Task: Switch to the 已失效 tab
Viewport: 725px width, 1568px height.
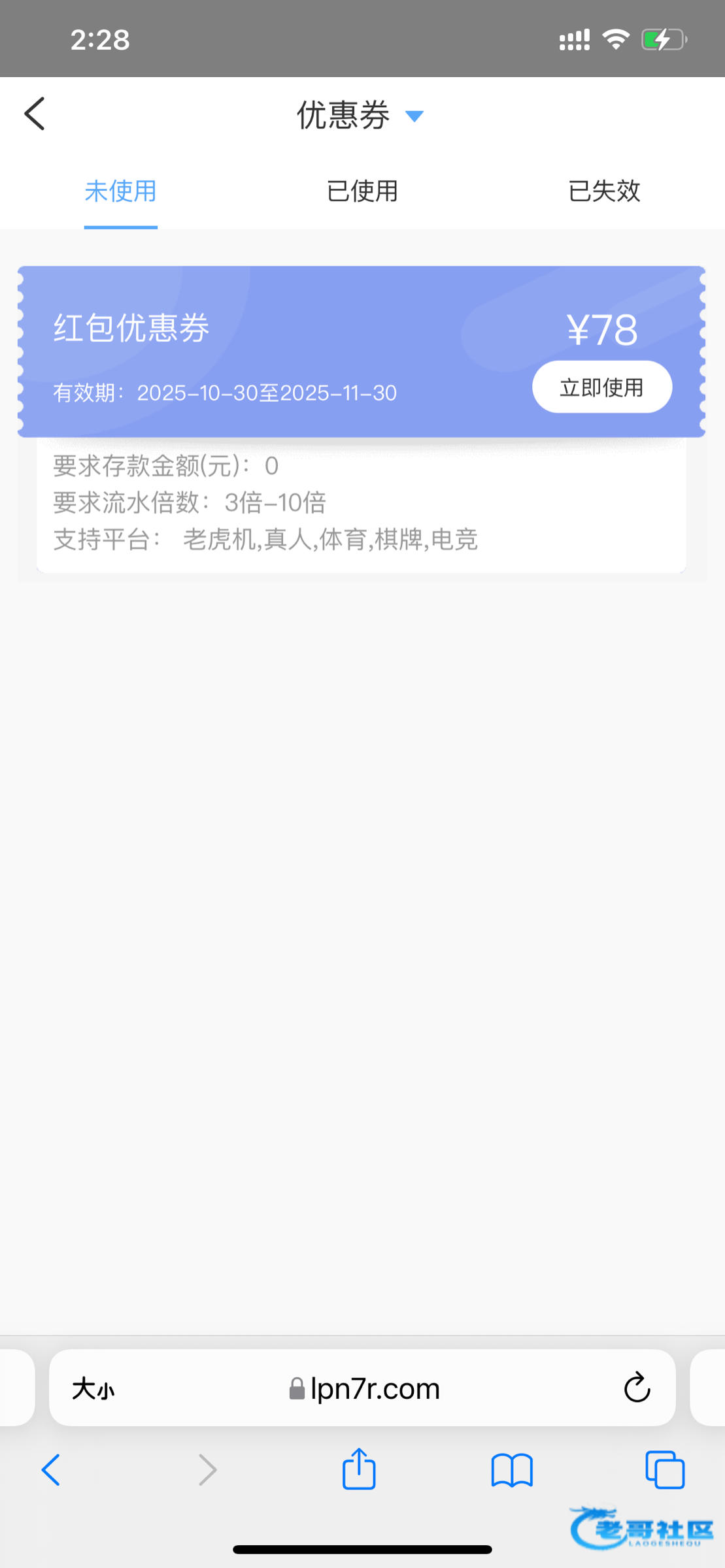Action: [604, 191]
